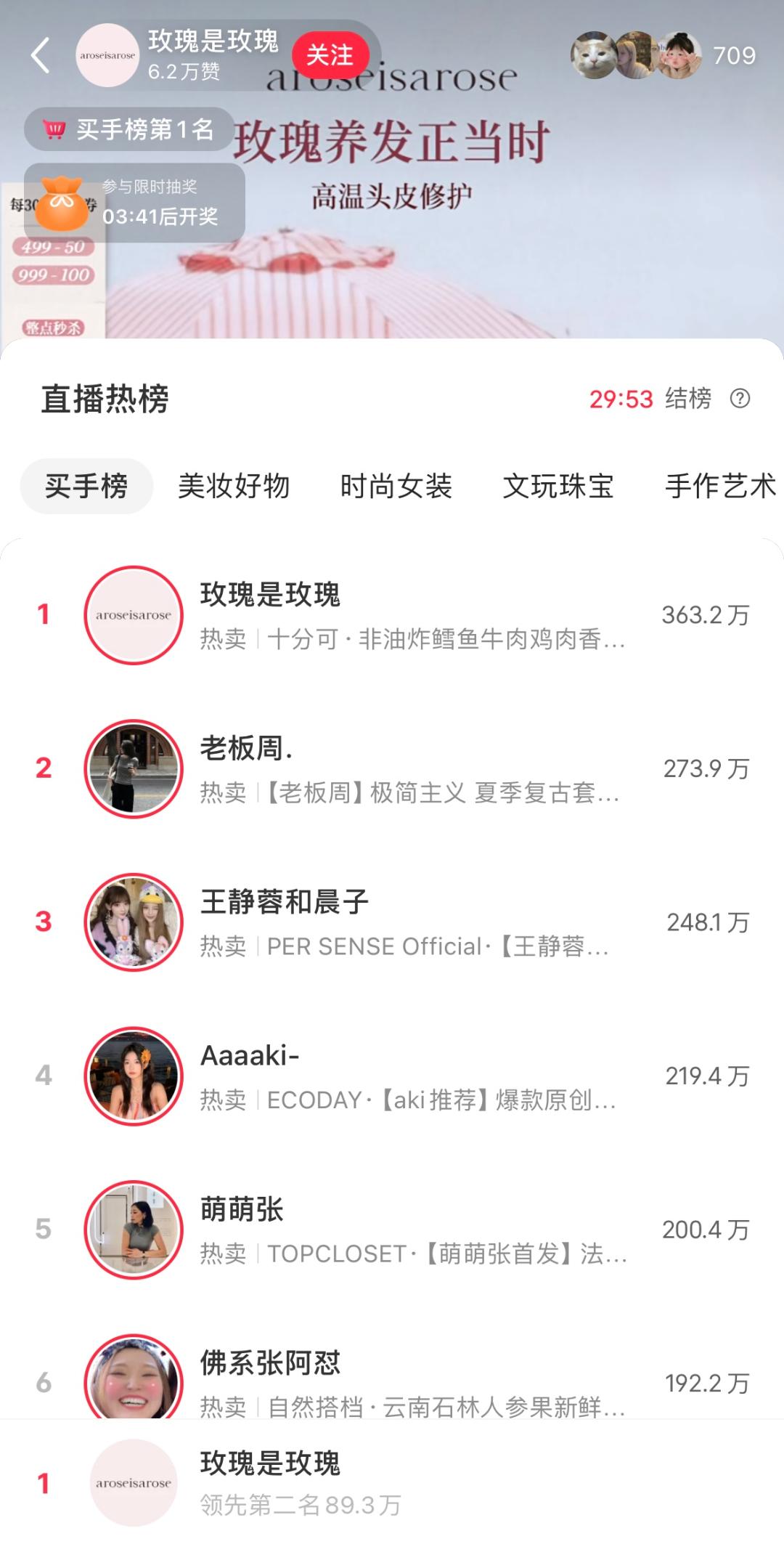
Task: Join the 限时抽奖 lucky draw
Action: [x=134, y=203]
